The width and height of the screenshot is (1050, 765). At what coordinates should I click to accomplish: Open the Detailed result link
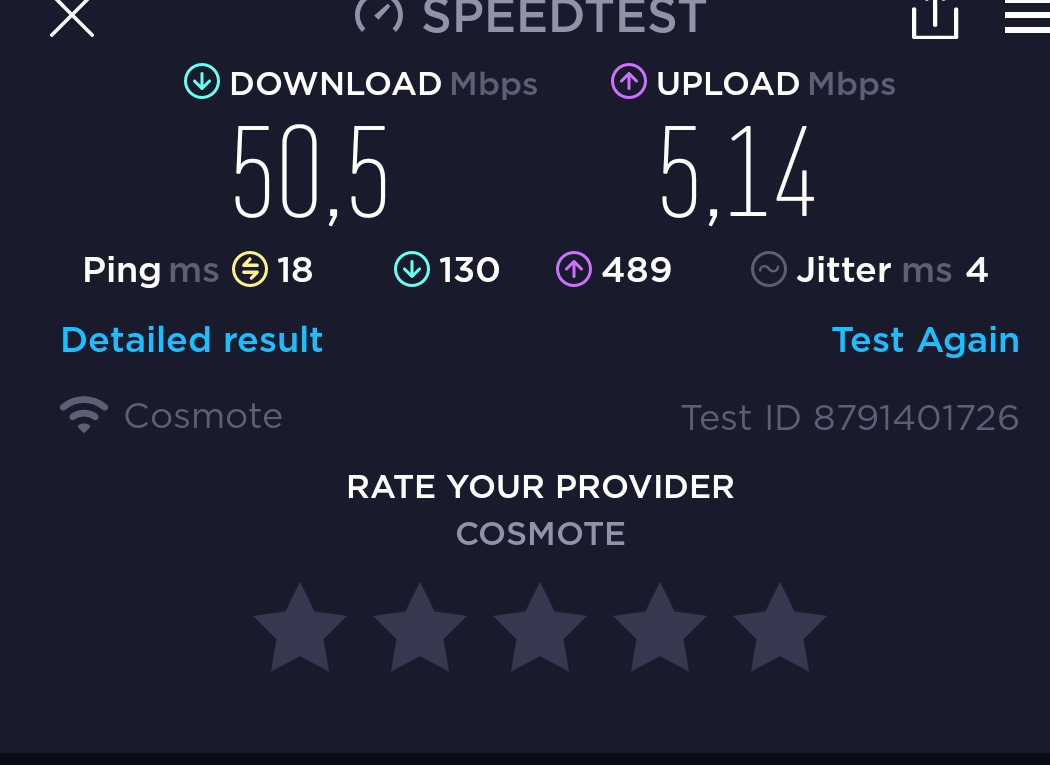[x=192, y=340]
